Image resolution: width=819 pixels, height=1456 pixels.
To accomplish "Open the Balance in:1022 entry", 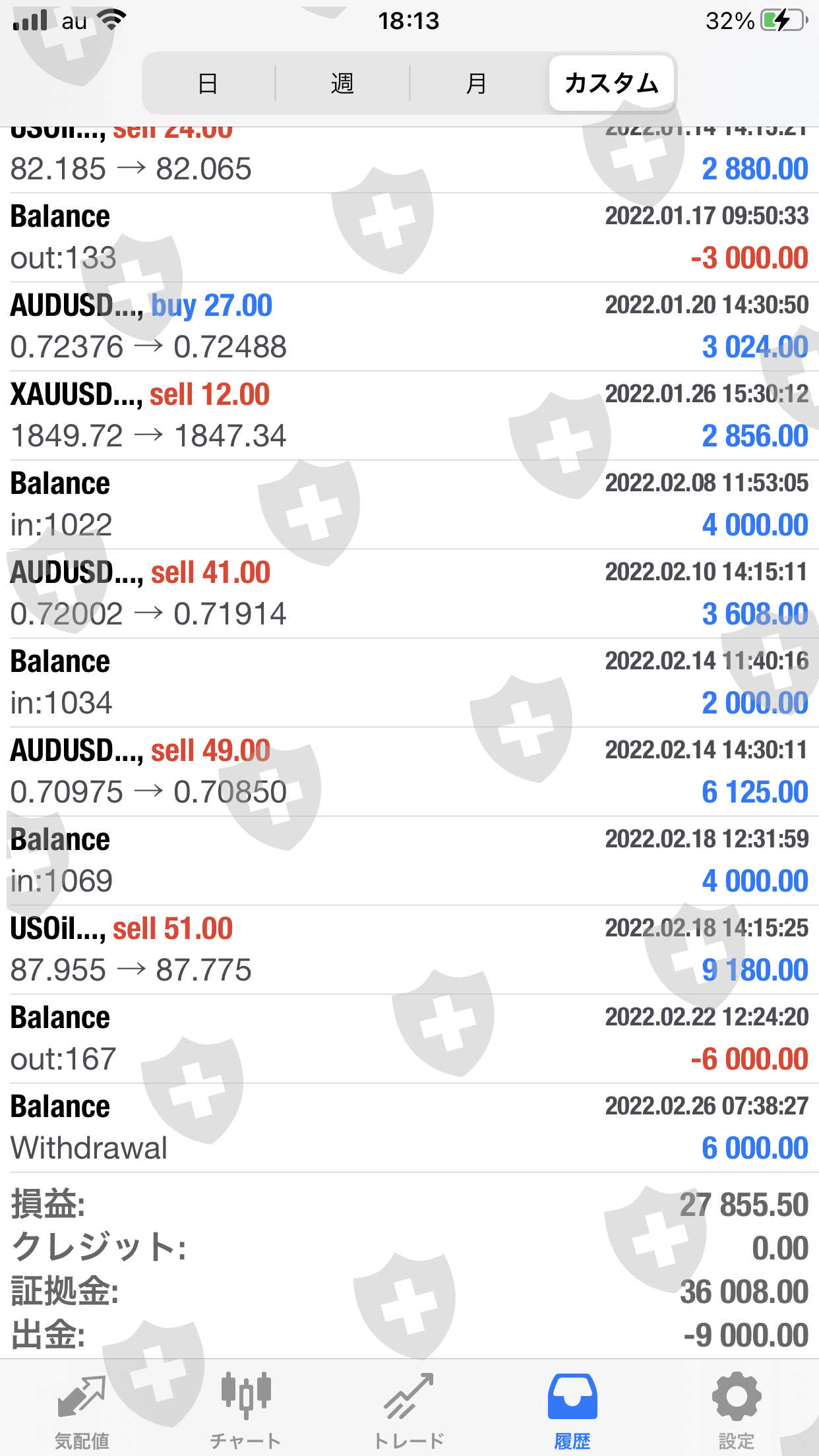I will [x=409, y=504].
